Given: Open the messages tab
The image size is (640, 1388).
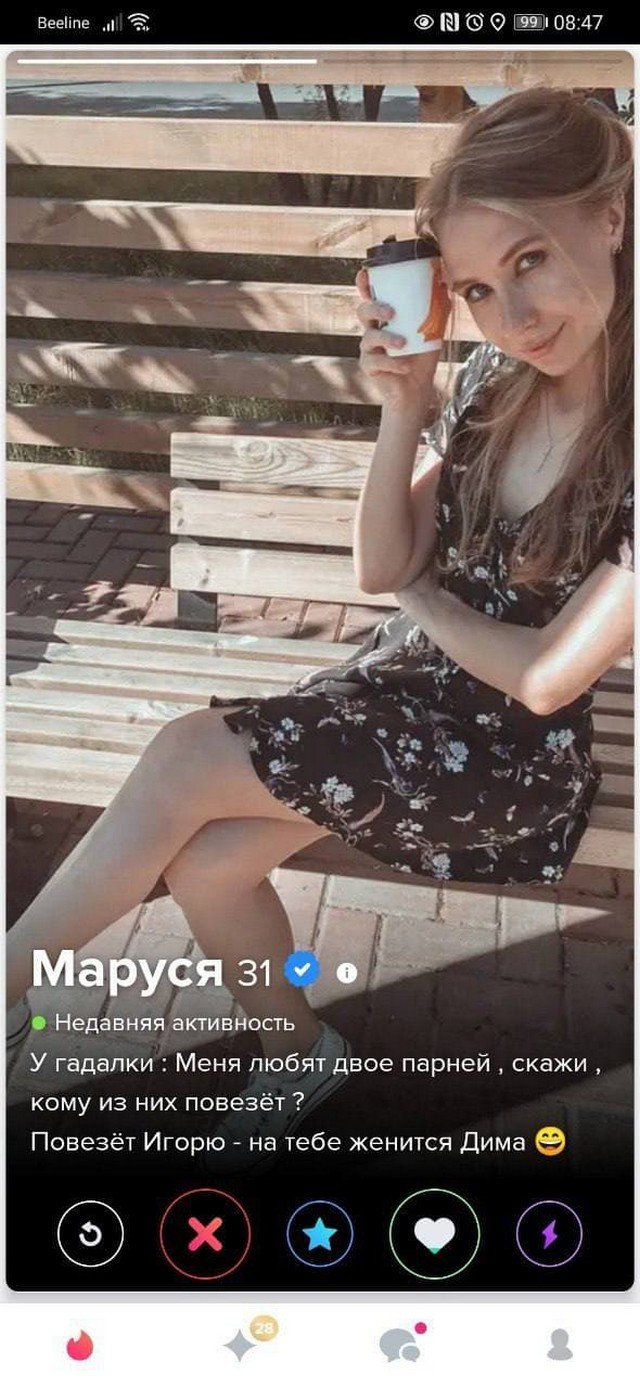Looking at the screenshot, I should pyautogui.click(x=400, y=1346).
